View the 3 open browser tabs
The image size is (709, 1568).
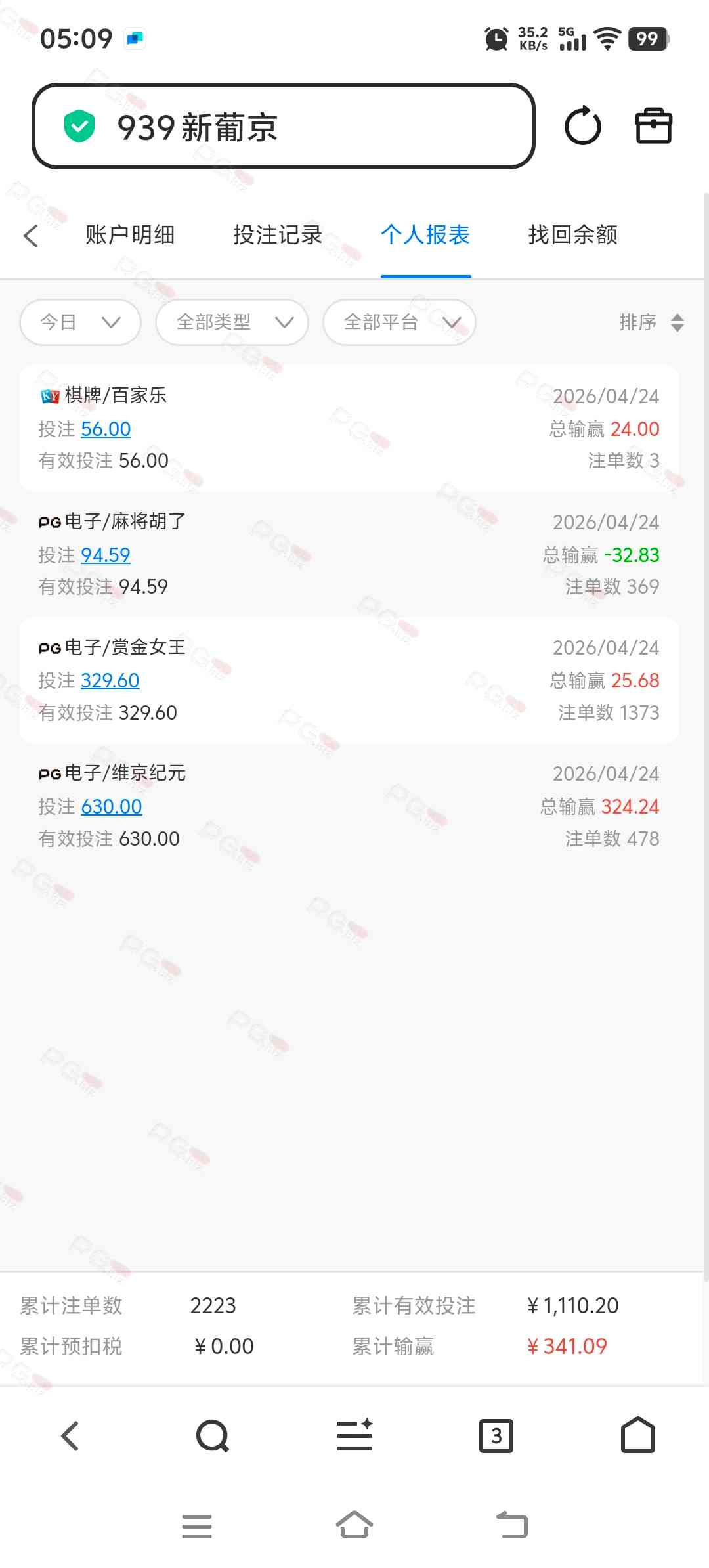click(x=496, y=1435)
